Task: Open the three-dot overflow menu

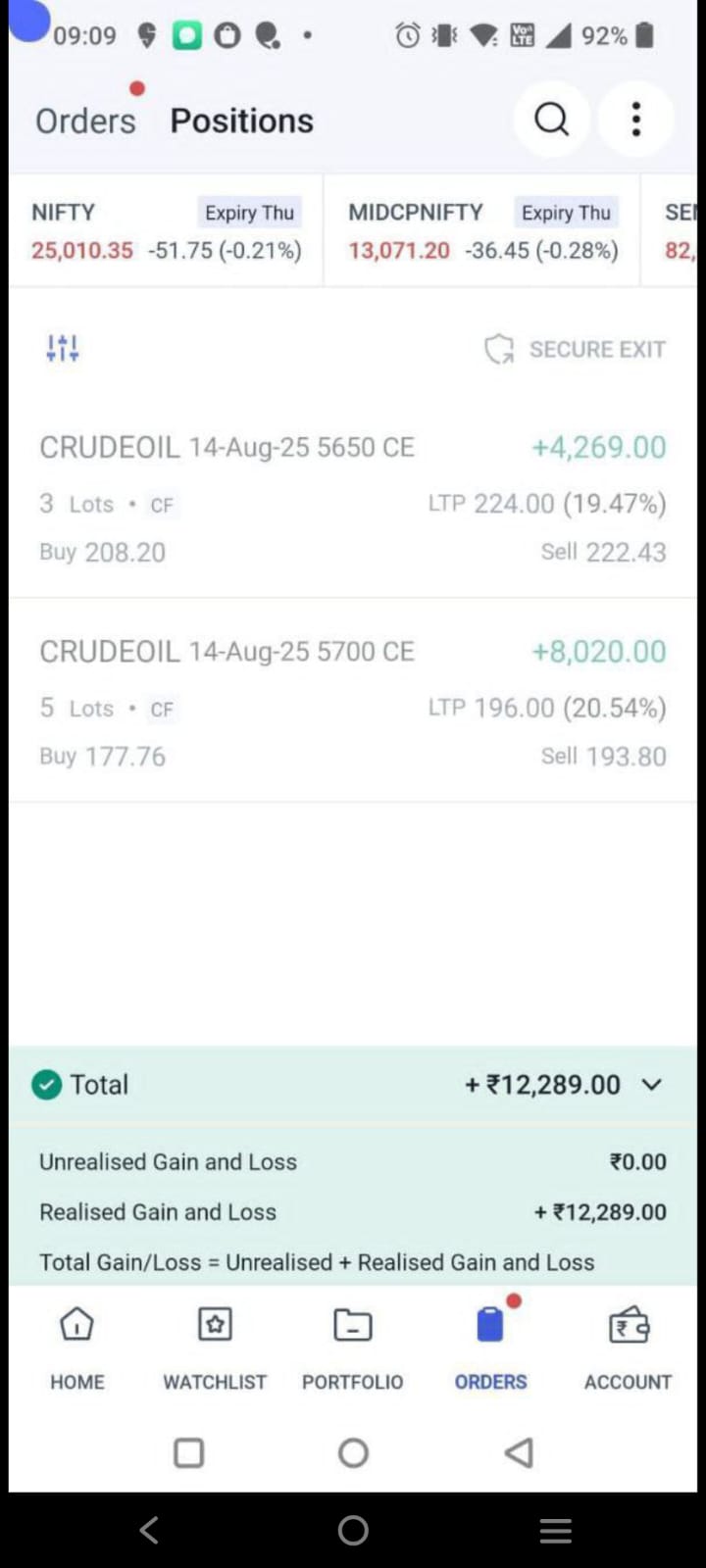Action: [636, 120]
